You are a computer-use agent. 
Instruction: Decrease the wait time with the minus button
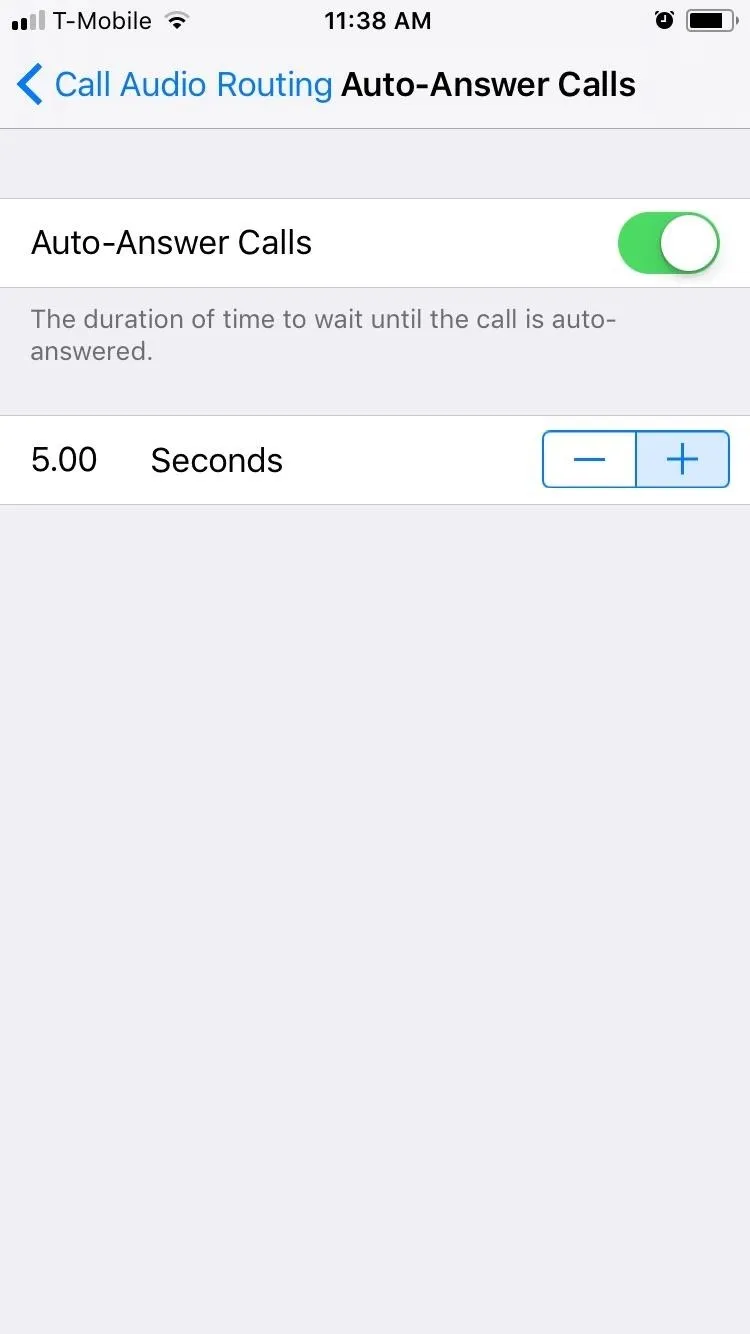click(589, 459)
